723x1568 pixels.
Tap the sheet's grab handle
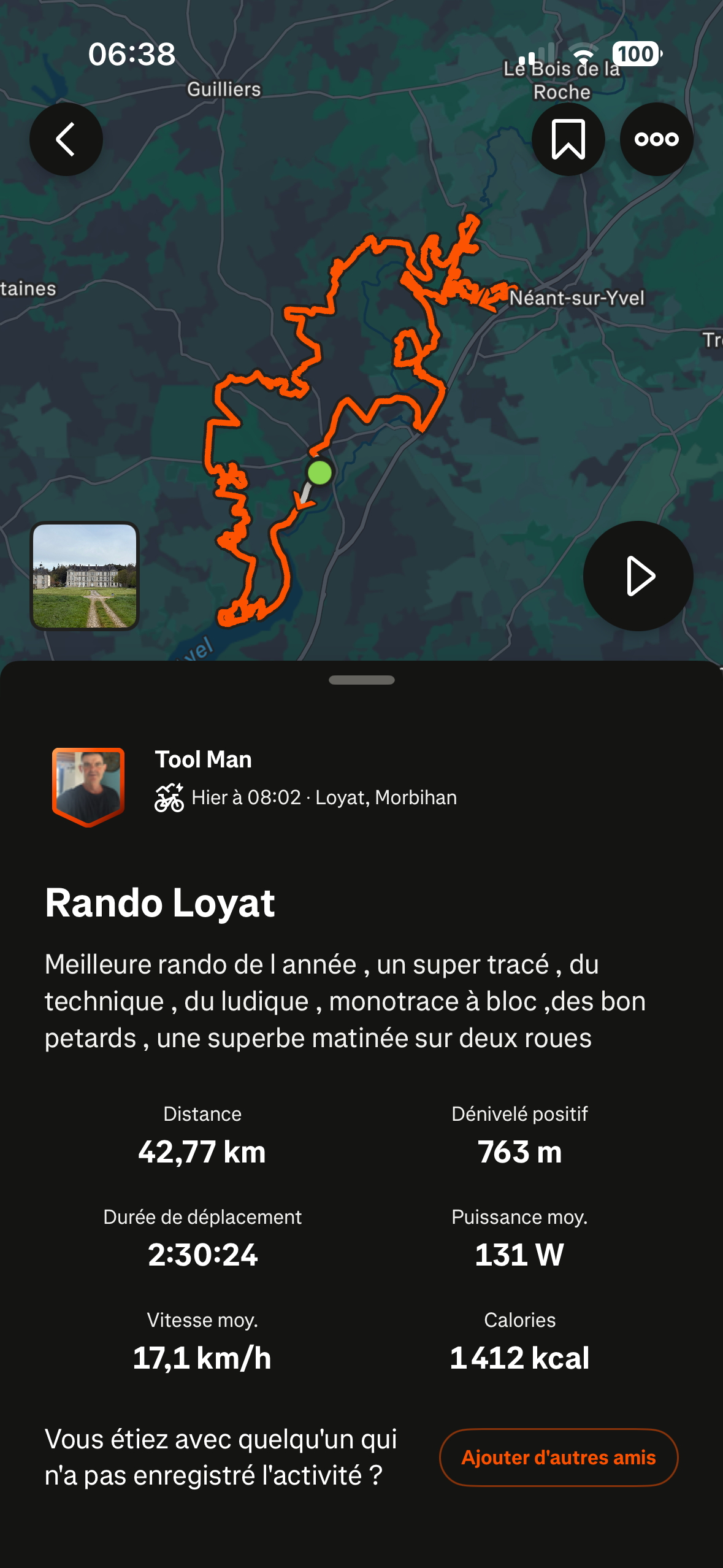point(361,680)
